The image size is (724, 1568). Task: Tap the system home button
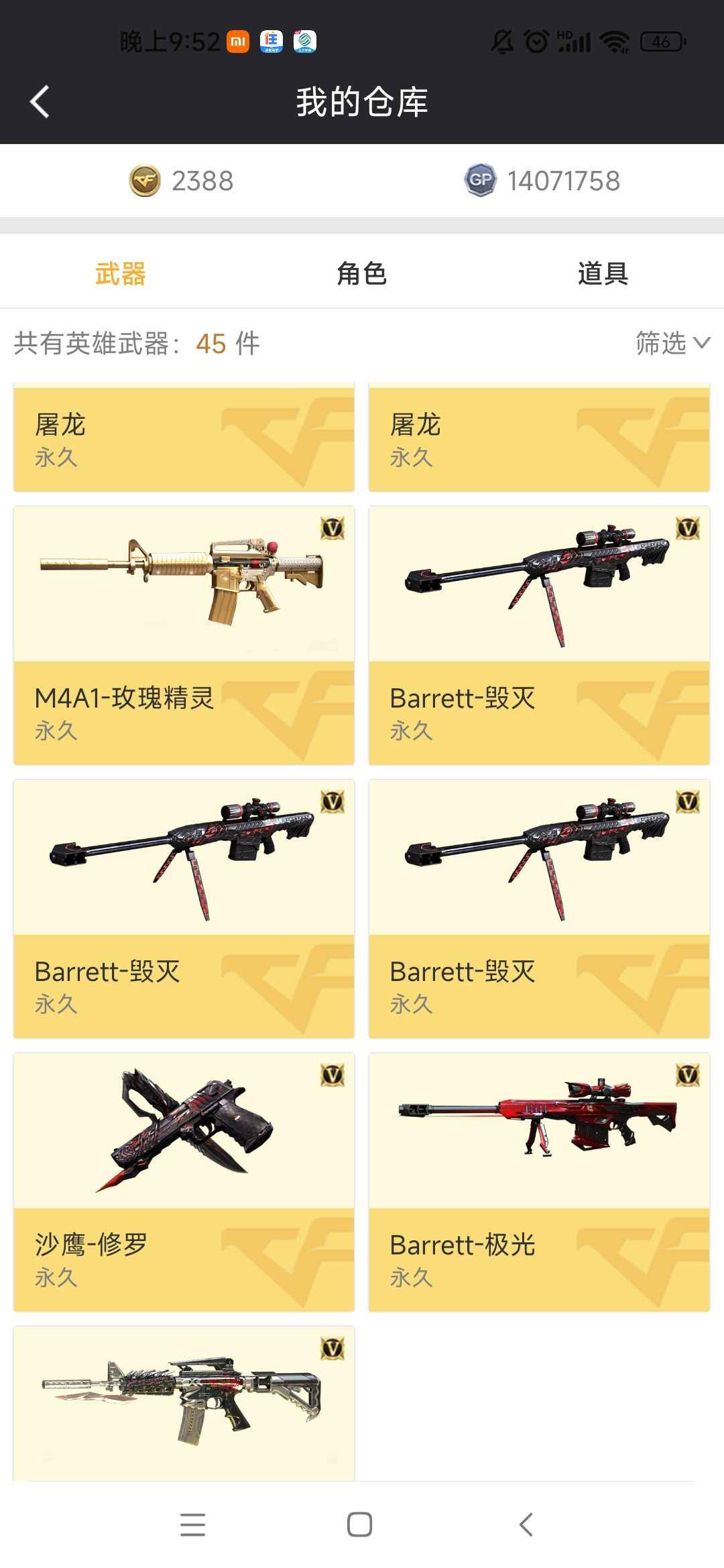[x=360, y=1524]
